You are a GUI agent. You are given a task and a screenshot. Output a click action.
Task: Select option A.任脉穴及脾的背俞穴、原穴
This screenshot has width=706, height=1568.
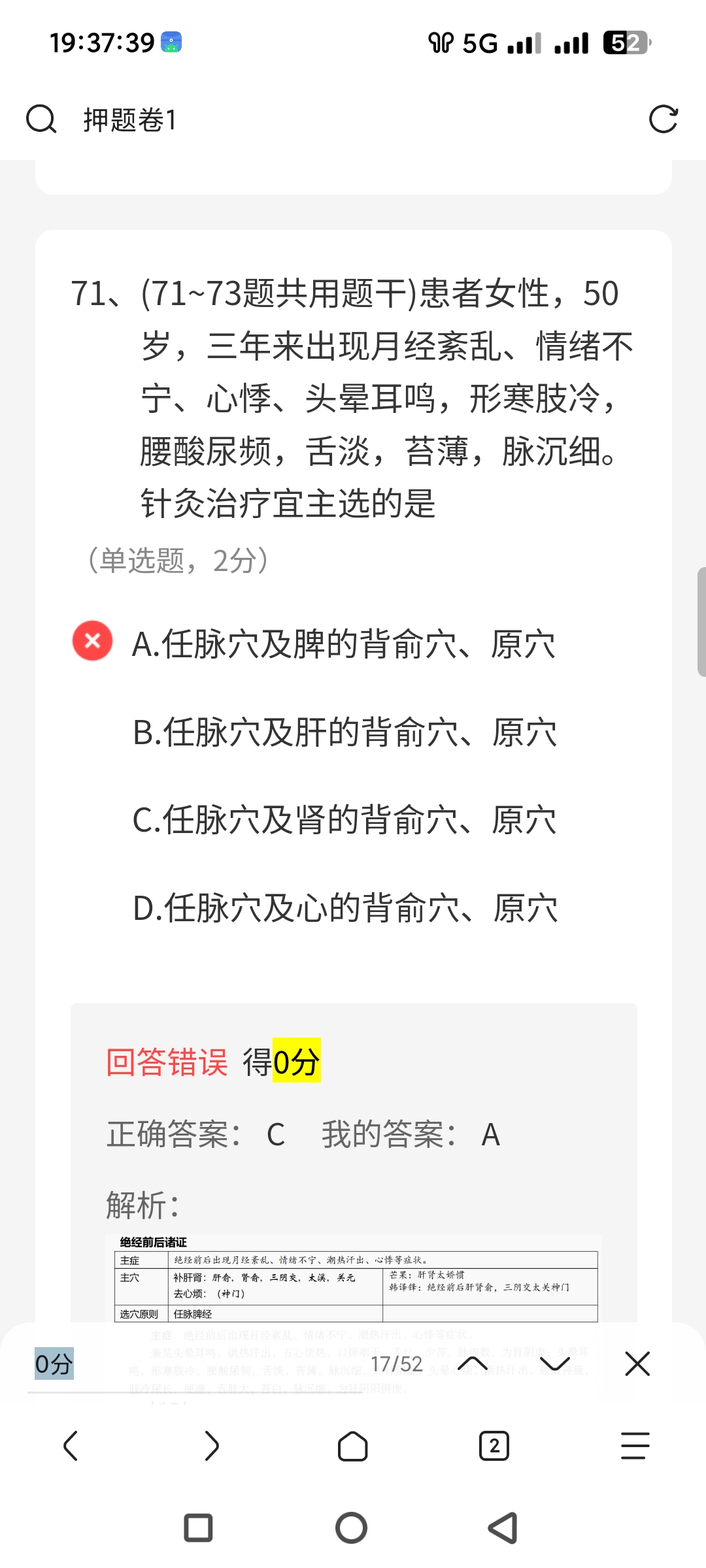[343, 644]
